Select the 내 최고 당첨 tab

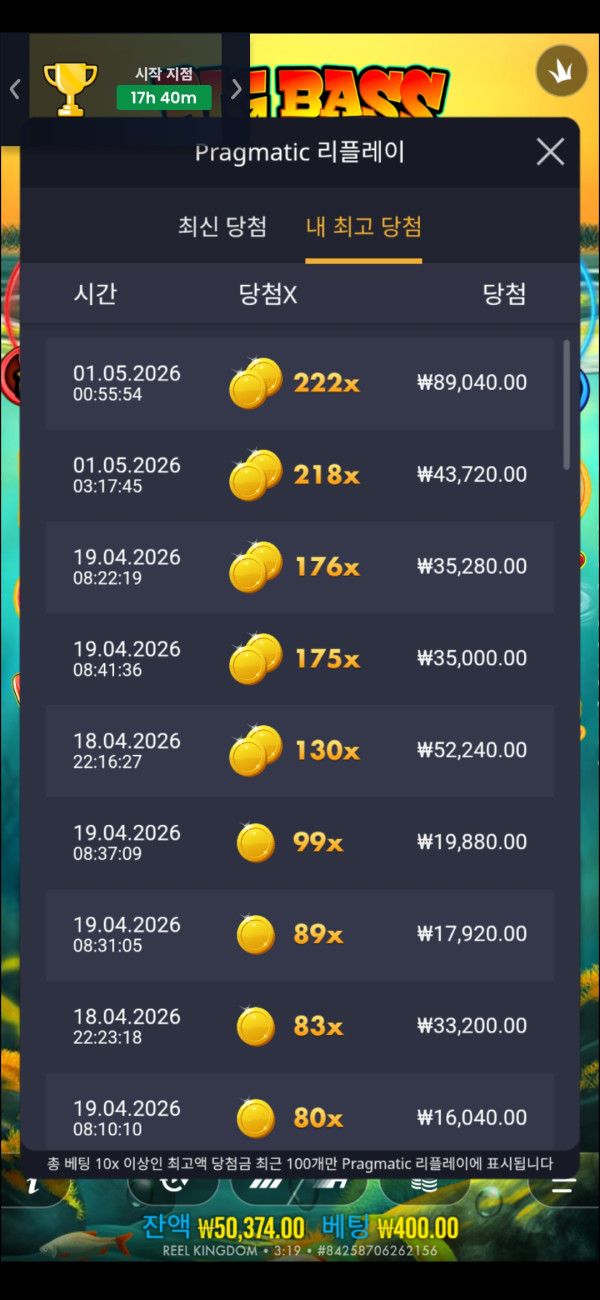tap(363, 226)
